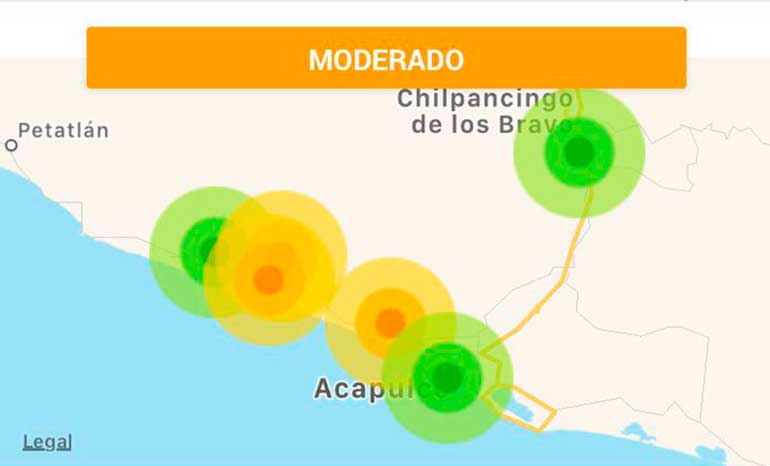Tap the orange MODERADO banner
770x466 pixels.
pos(386,59)
